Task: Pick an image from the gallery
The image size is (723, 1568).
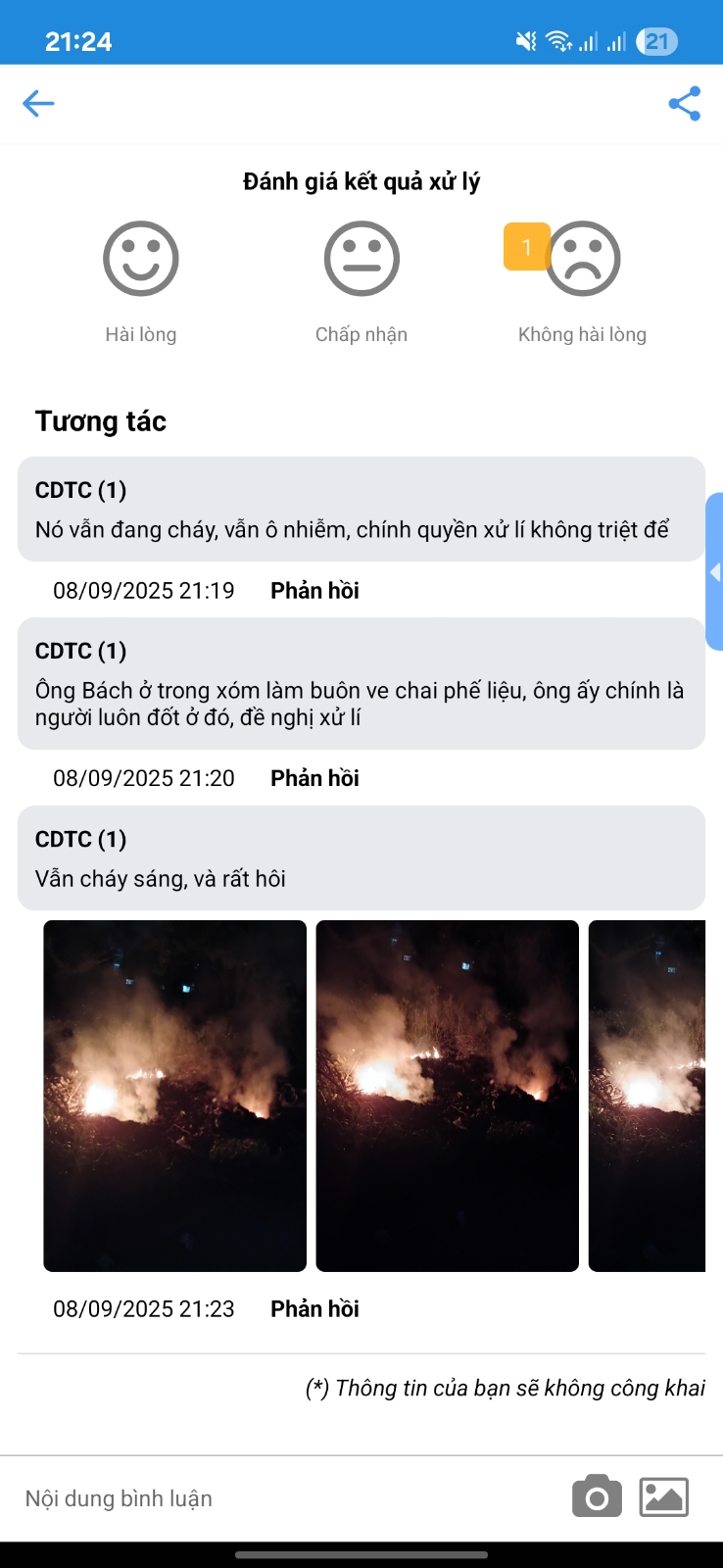Action: (x=663, y=1496)
